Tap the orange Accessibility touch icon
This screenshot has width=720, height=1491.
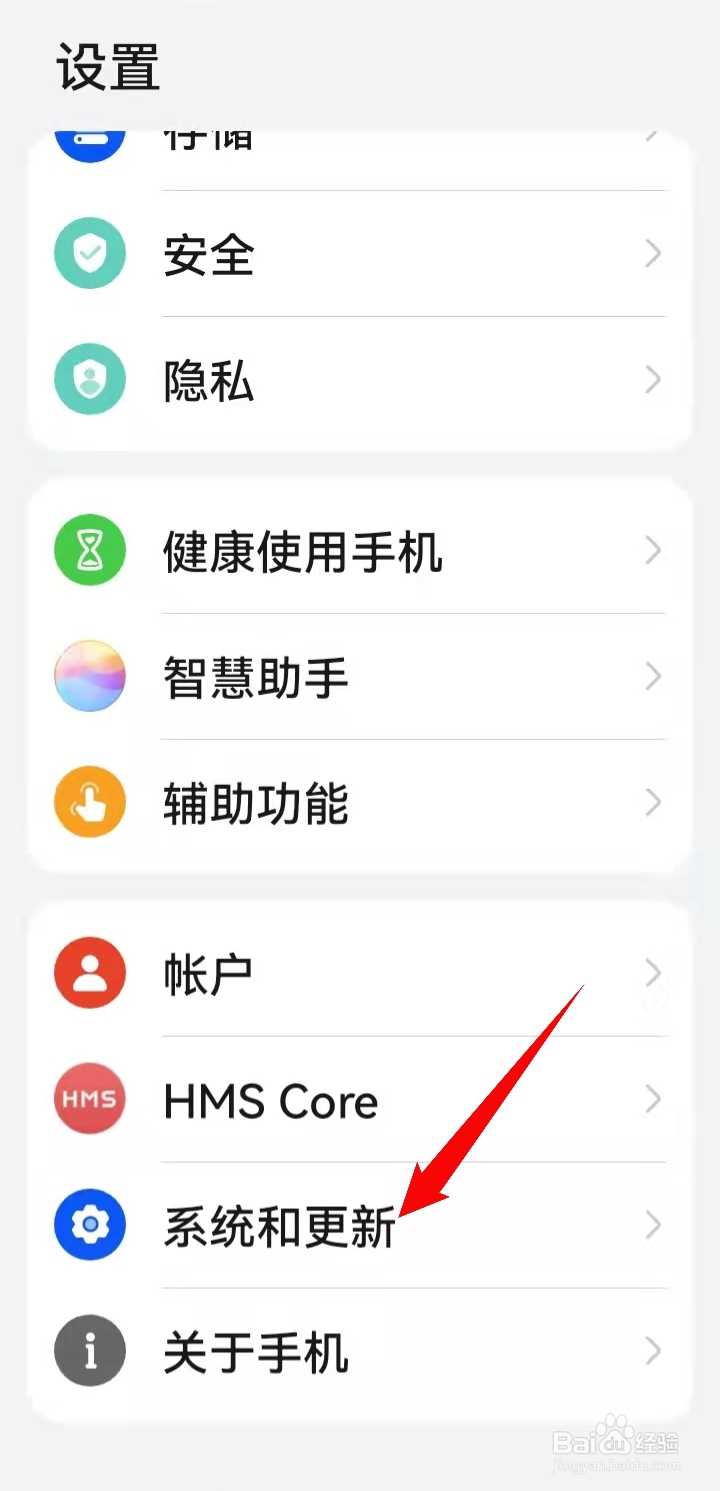[90, 802]
